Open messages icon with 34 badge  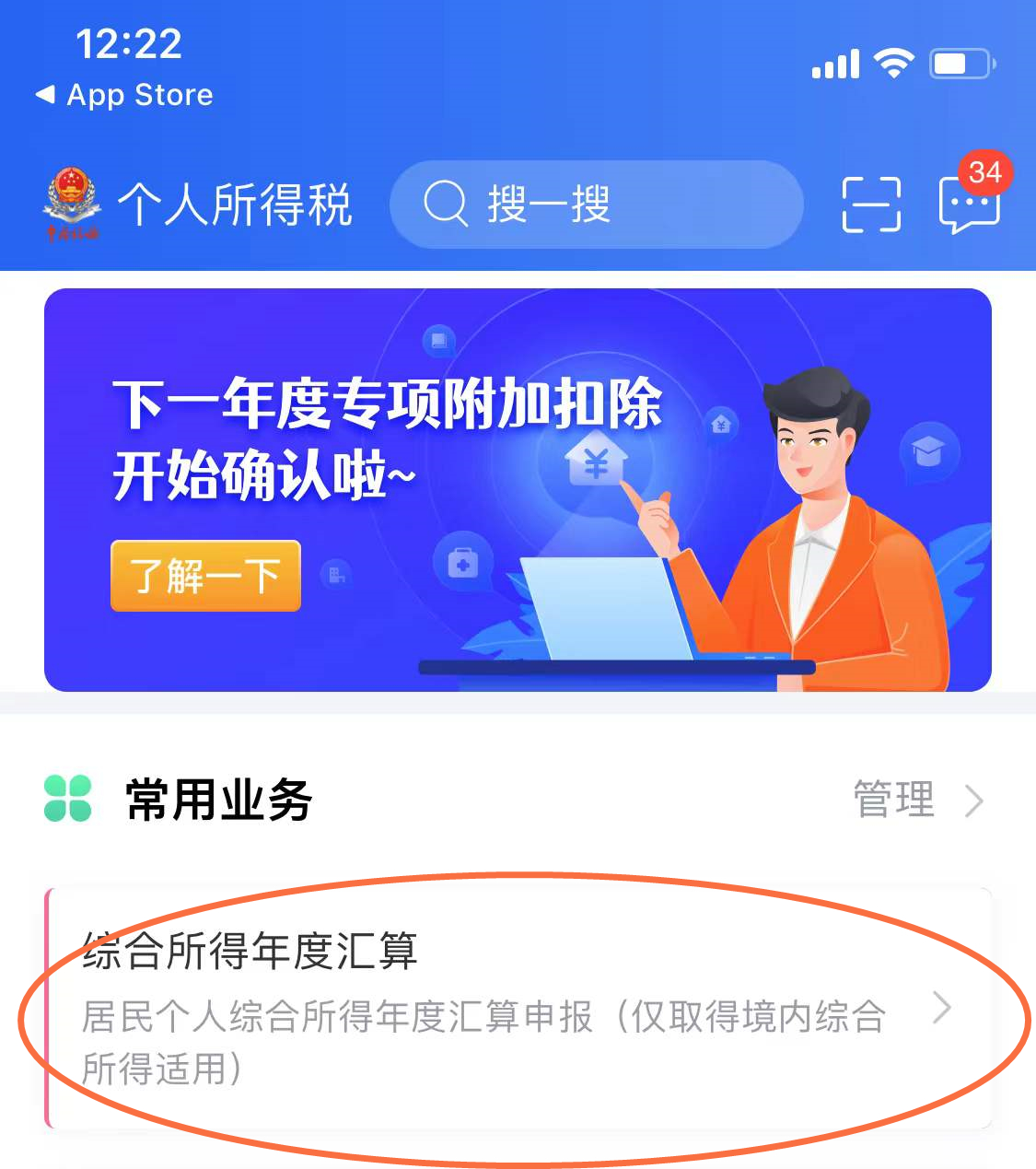969,203
